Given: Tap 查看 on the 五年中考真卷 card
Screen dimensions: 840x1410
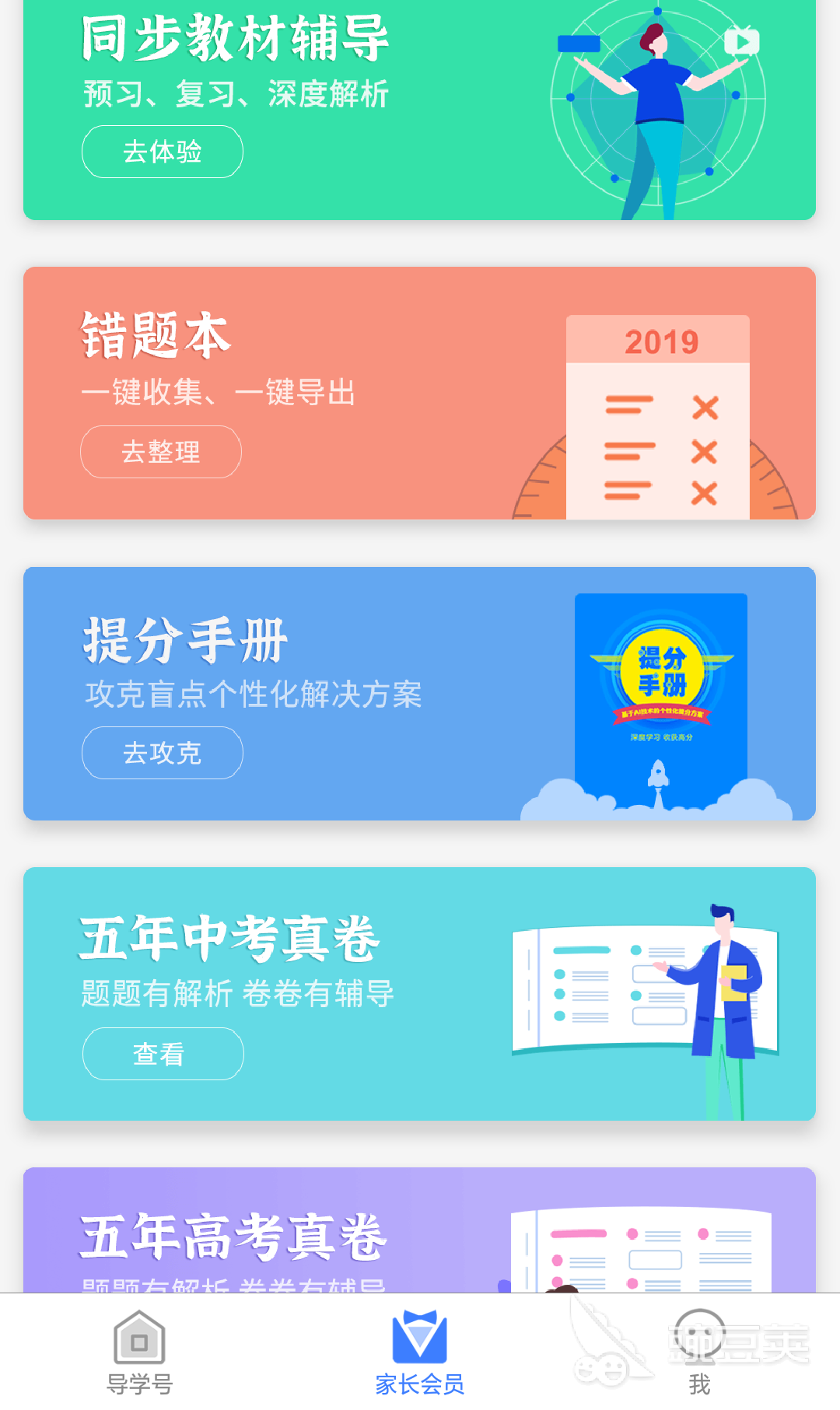Looking at the screenshot, I should click(x=163, y=1054).
